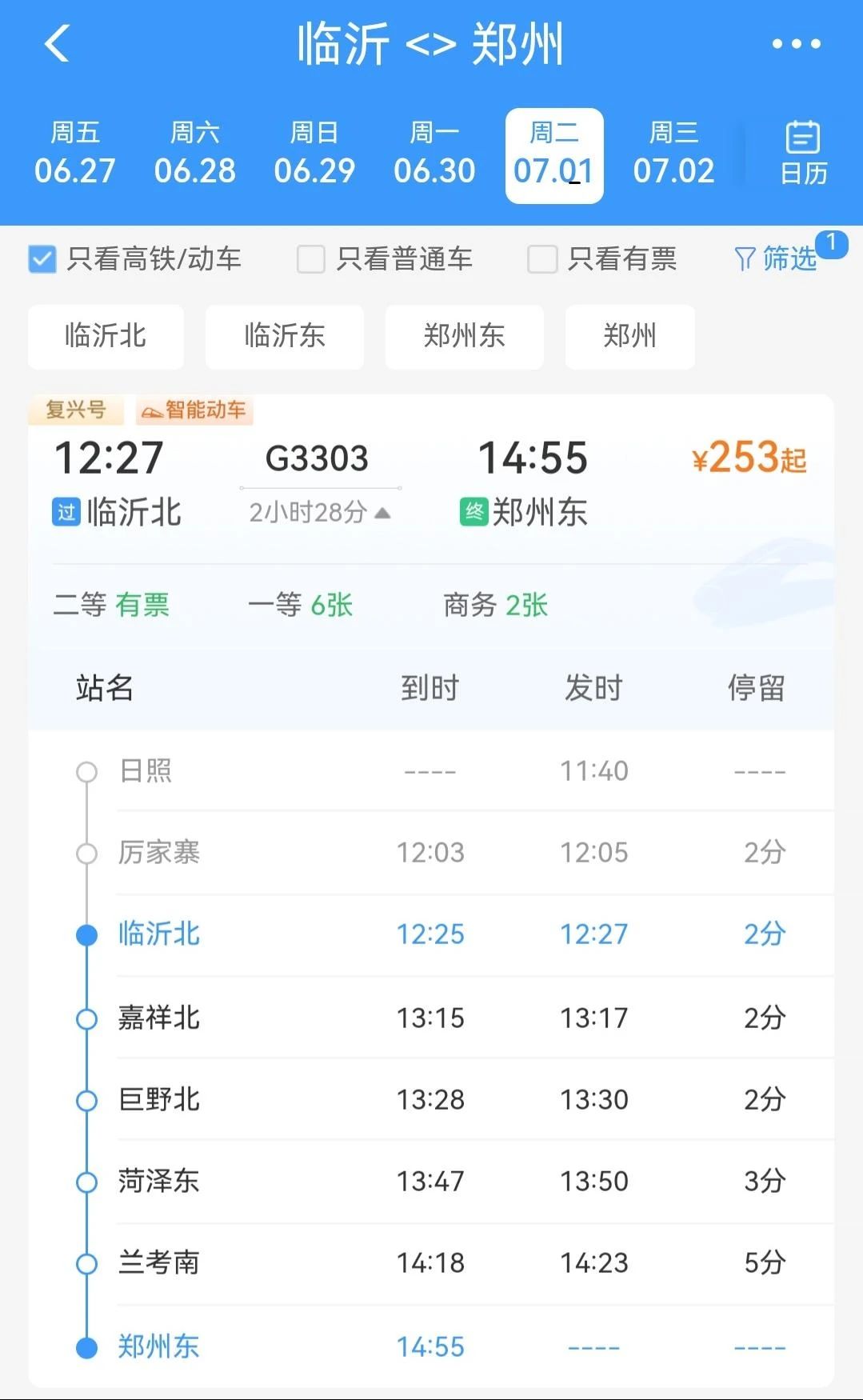This screenshot has height=1400, width=863.
Task: Choose Monday 06.30 date
Action: pyautogui.click(x=434, y=154)
